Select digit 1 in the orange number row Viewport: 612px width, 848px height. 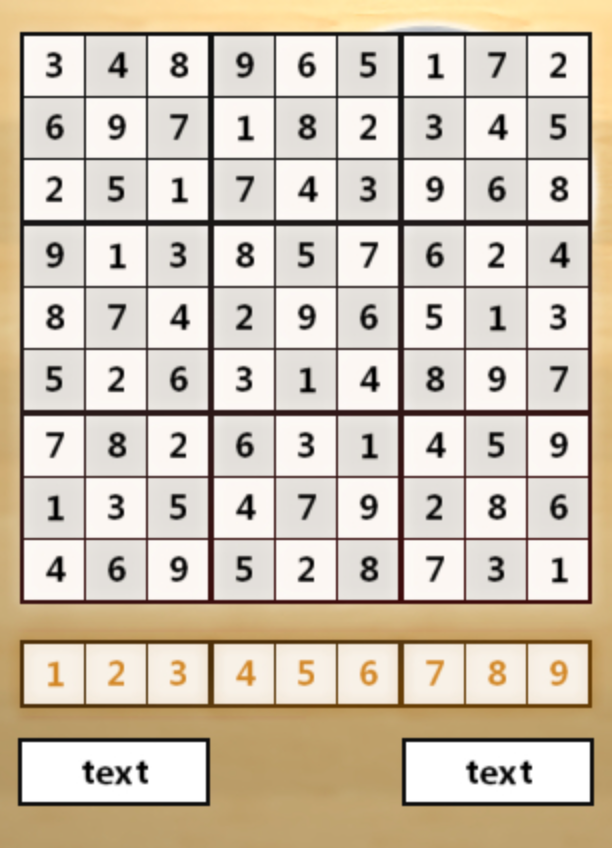coord(54,674)
